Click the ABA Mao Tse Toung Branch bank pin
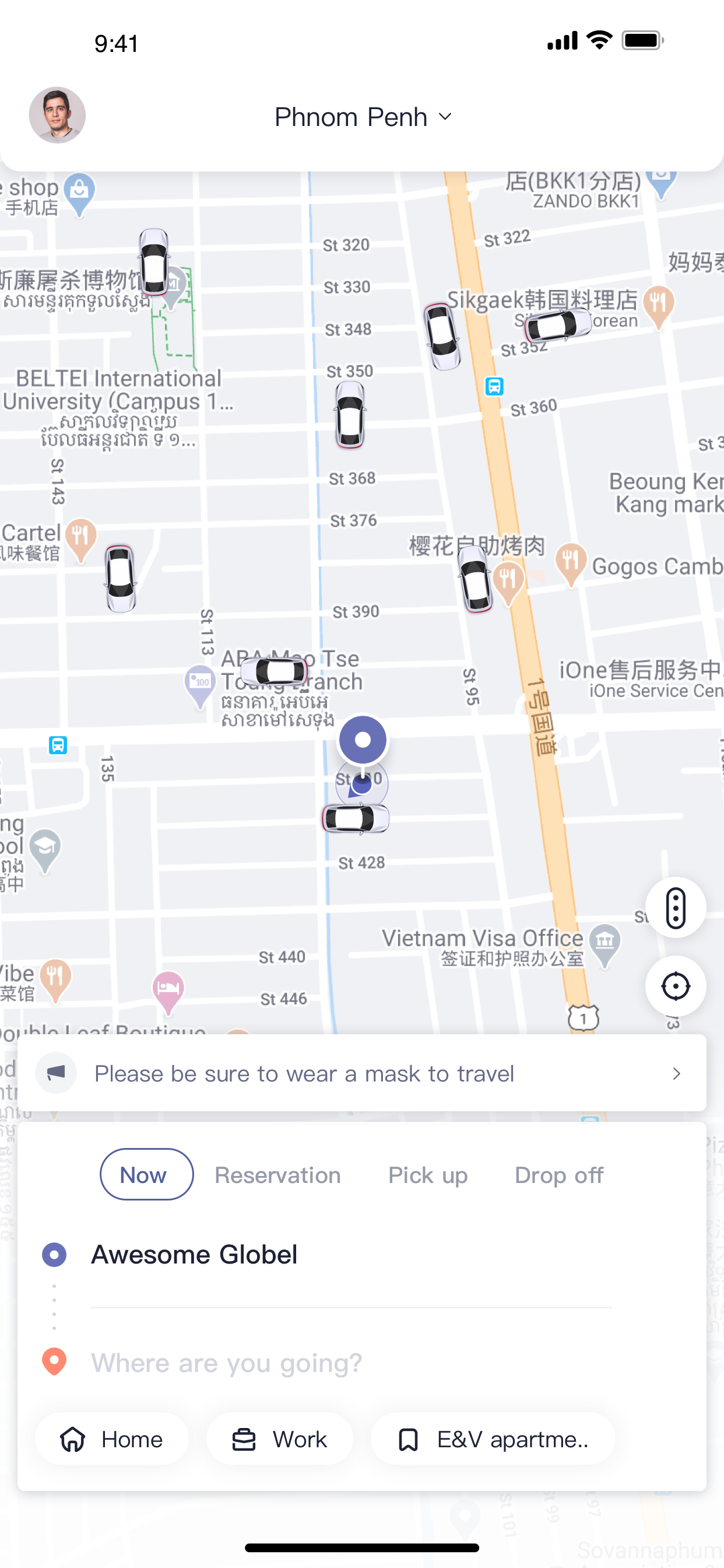The image size is (724, 1568). (199, 682)
